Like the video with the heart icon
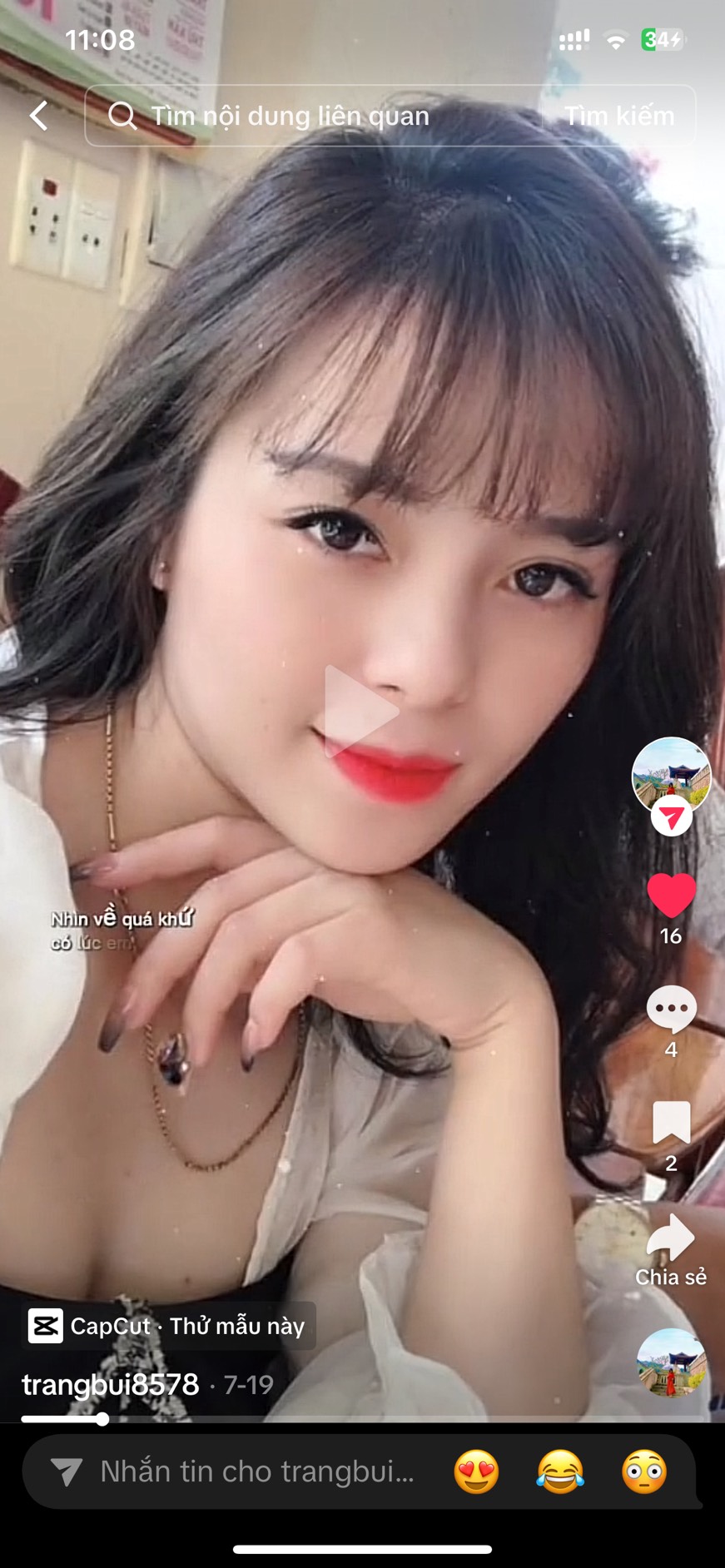The height and width of the screenshot is (1568, 725). (x=671, y=896)
